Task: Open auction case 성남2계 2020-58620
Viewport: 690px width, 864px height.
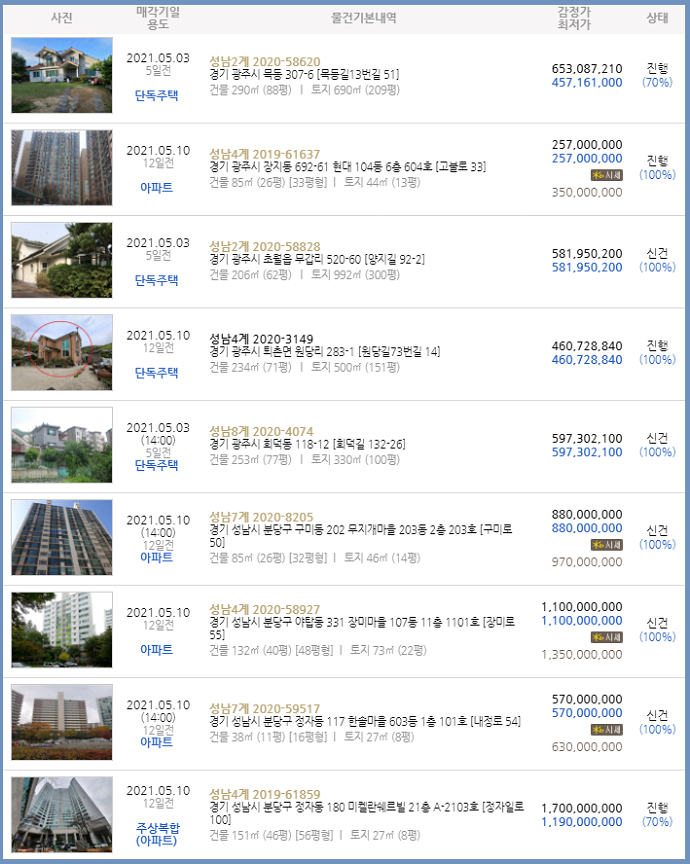Action: (264, 61)
